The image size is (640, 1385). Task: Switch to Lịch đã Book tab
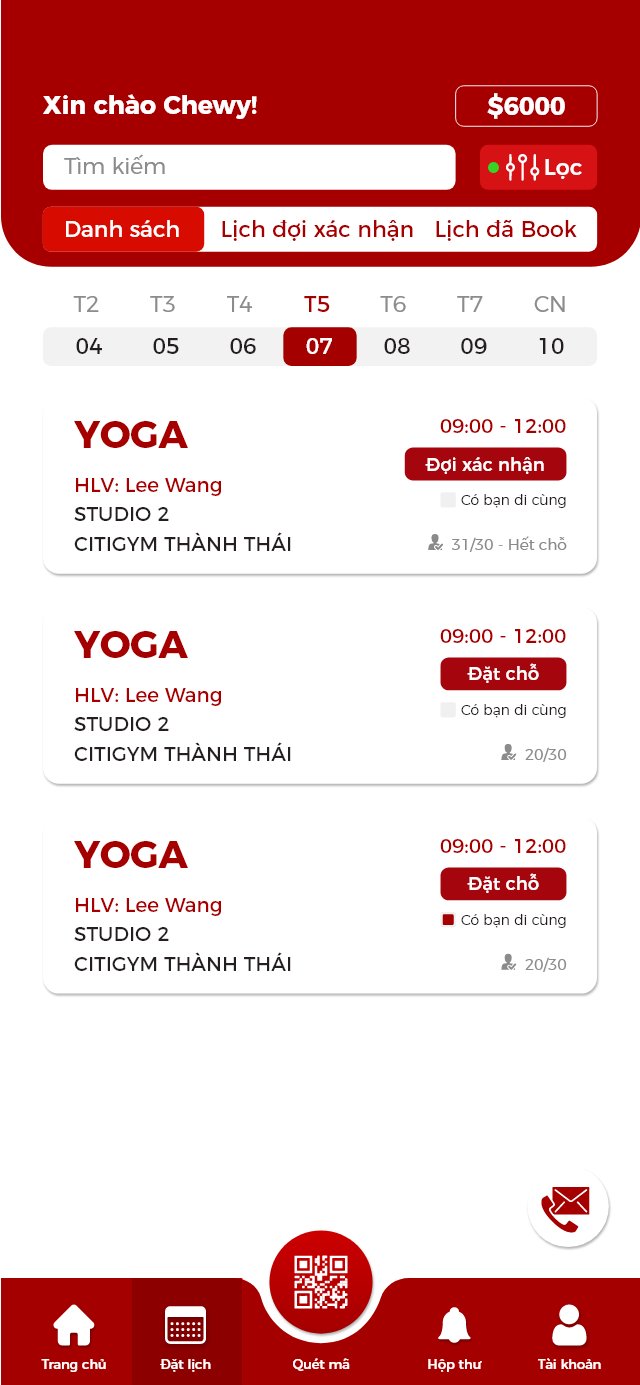click(x=505, y=229)
